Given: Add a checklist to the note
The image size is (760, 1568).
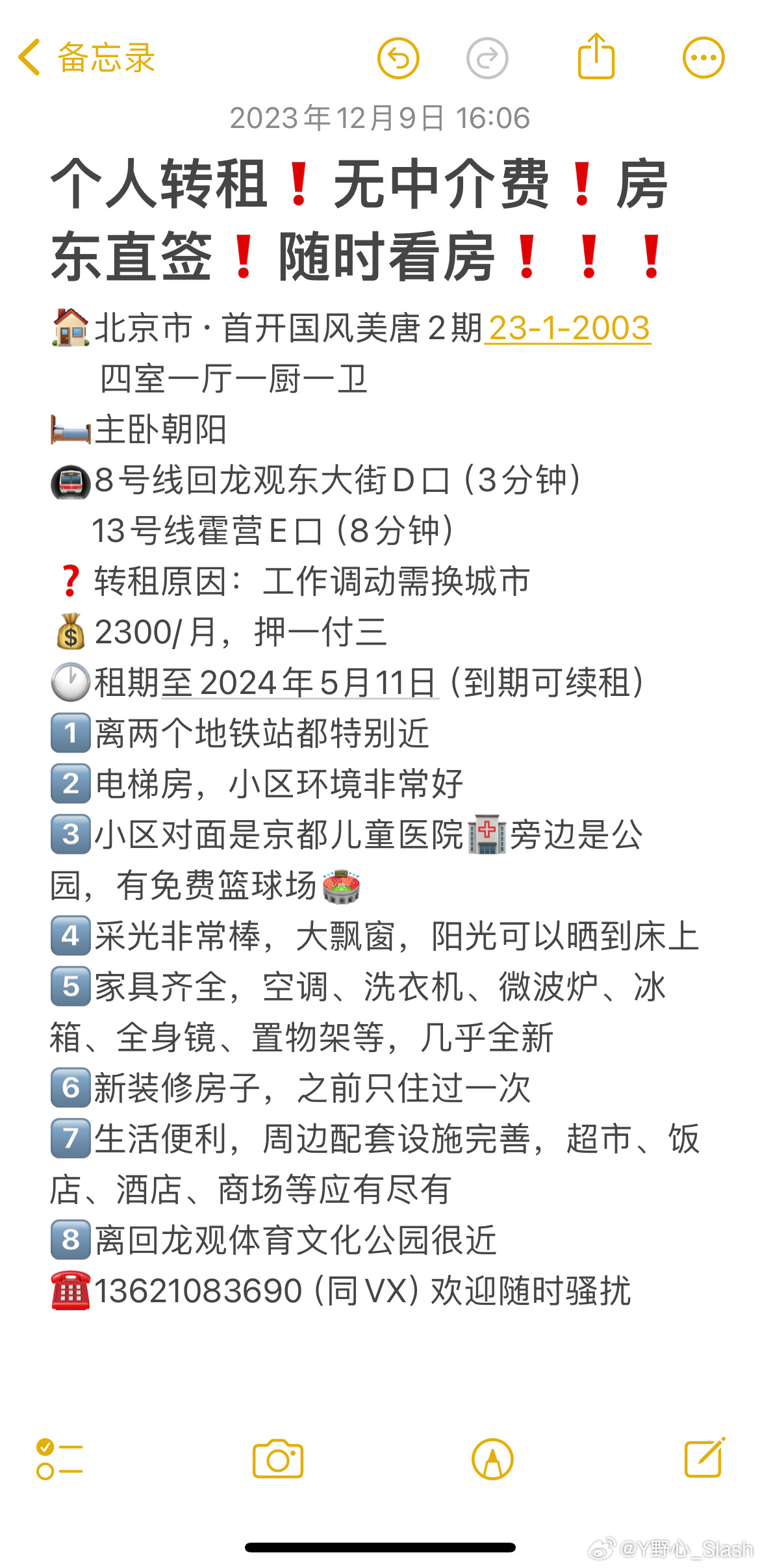Looking at the screenshot, I should pyautogui.click(x=60, y=1459).
